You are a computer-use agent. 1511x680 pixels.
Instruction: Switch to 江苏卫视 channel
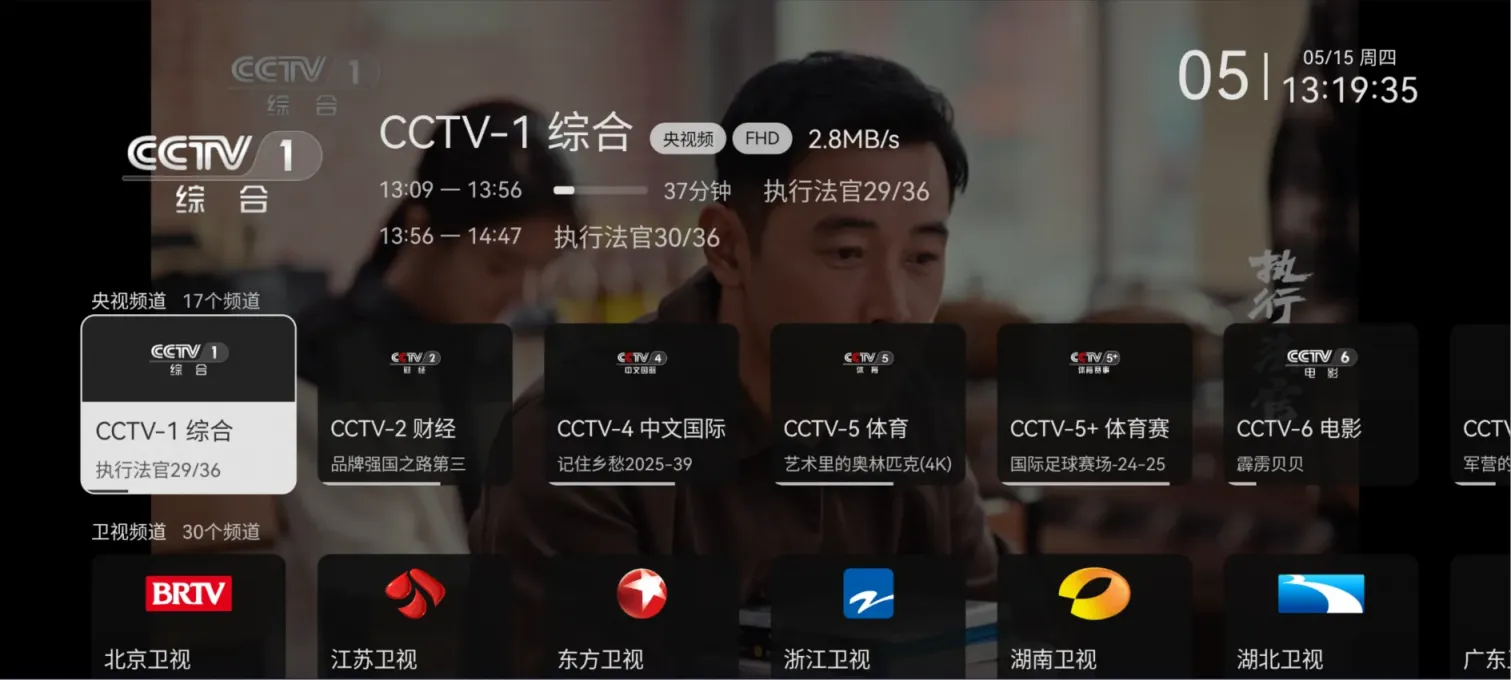click(x=414, y=615)
